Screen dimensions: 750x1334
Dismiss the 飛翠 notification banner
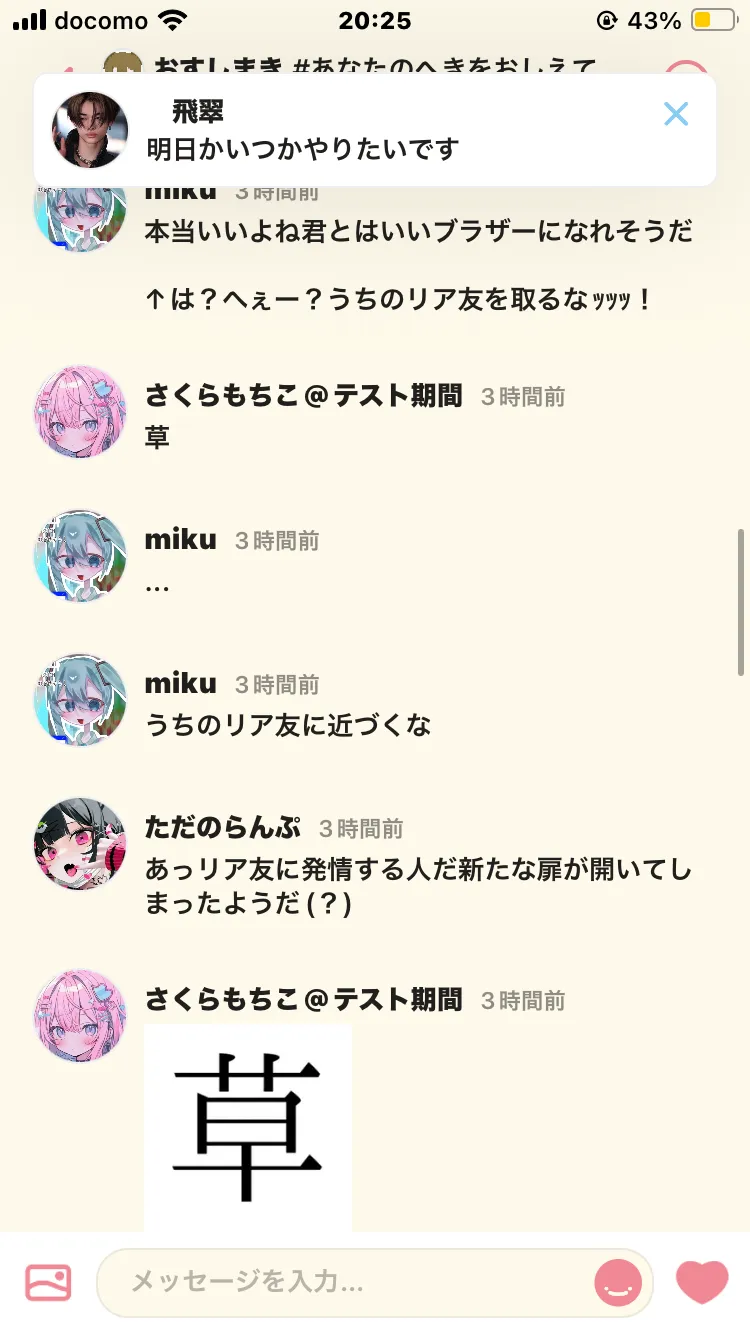tap(676, 114)
